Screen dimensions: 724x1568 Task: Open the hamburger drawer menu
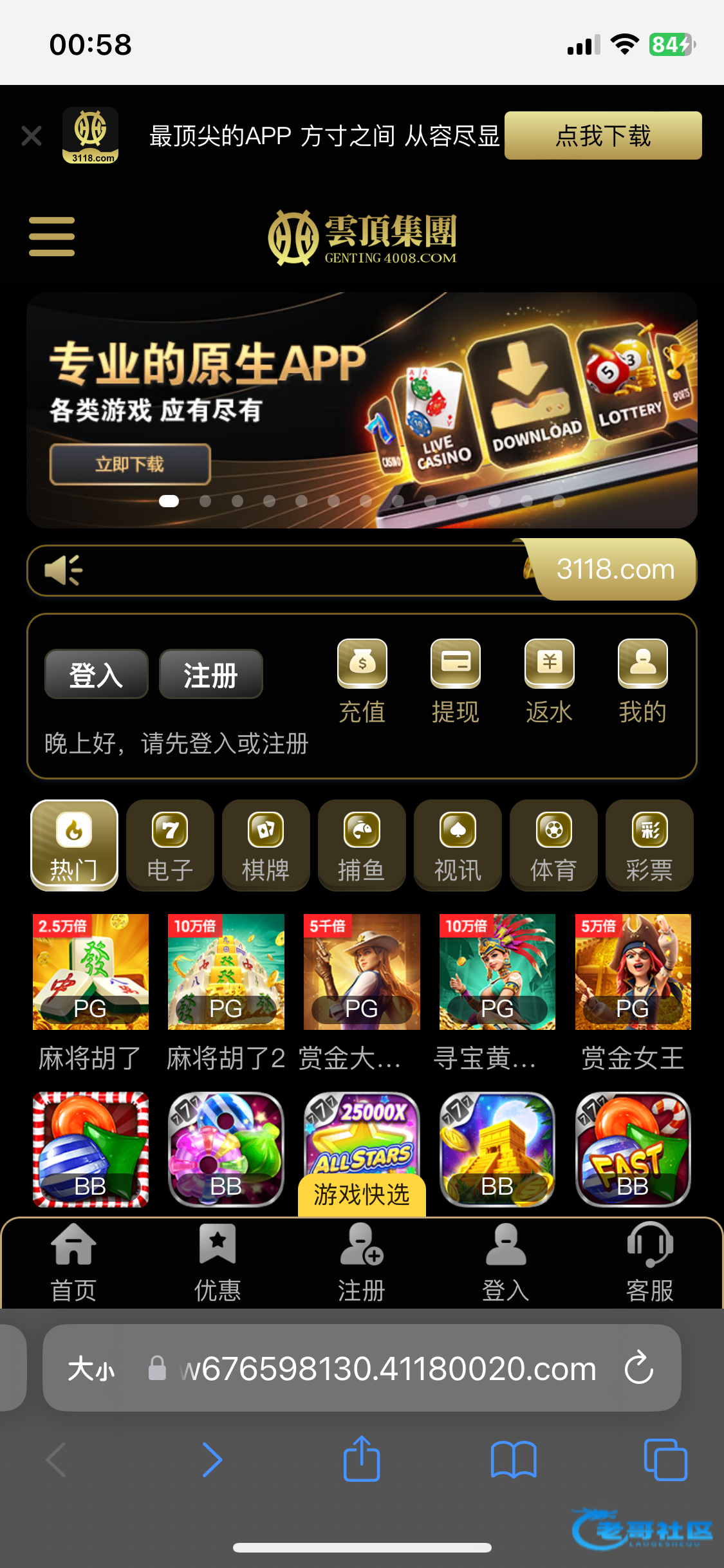click(x=51, y=236)
